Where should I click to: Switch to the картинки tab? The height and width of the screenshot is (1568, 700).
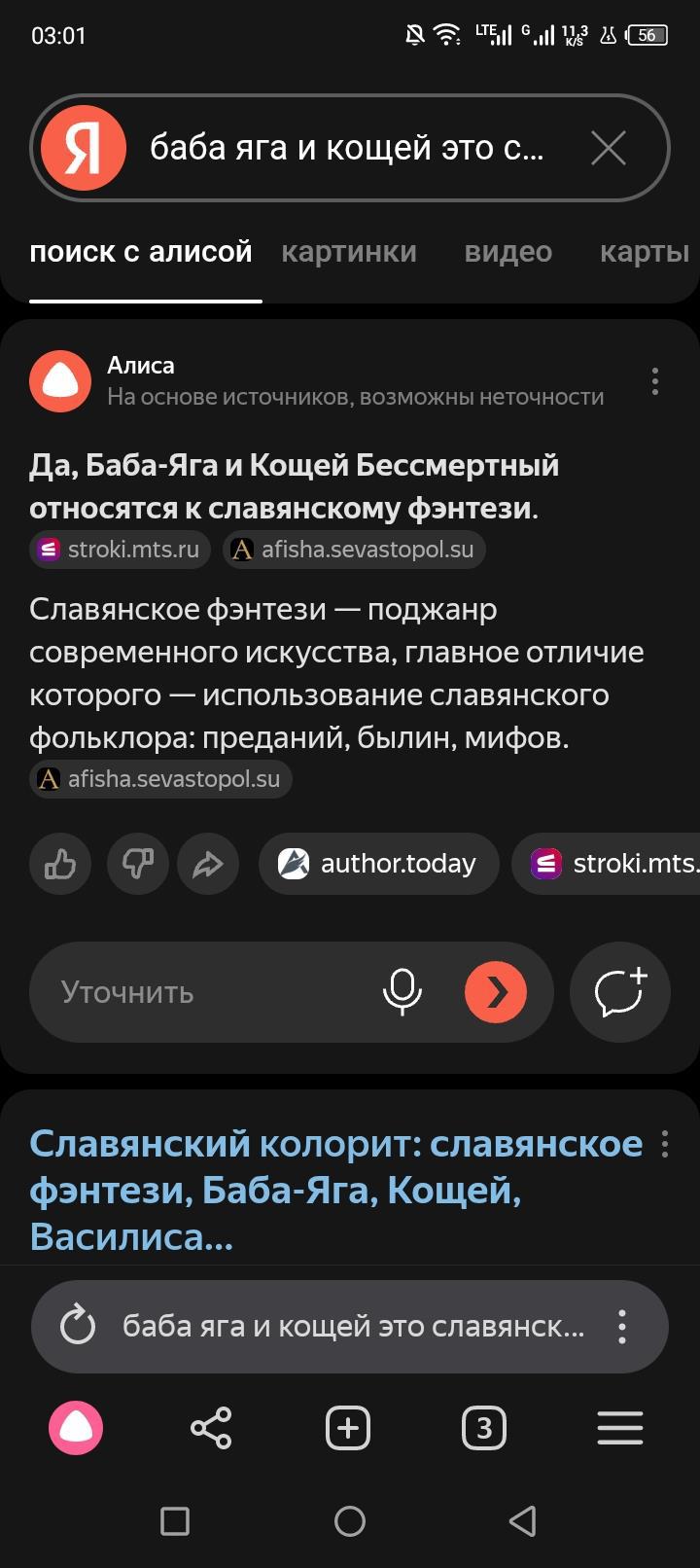349,252
